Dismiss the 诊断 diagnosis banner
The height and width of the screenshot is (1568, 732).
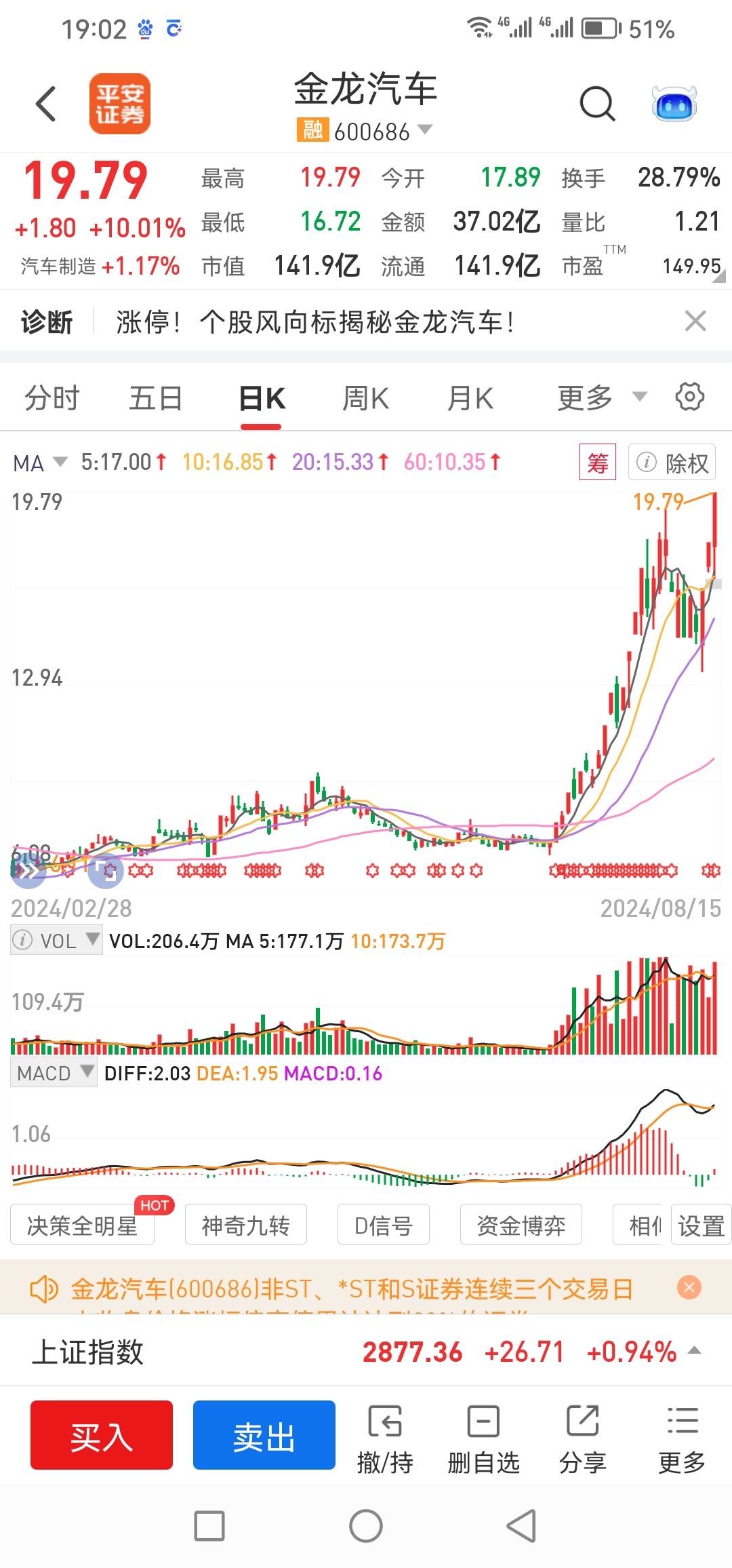tap(695, 321)
